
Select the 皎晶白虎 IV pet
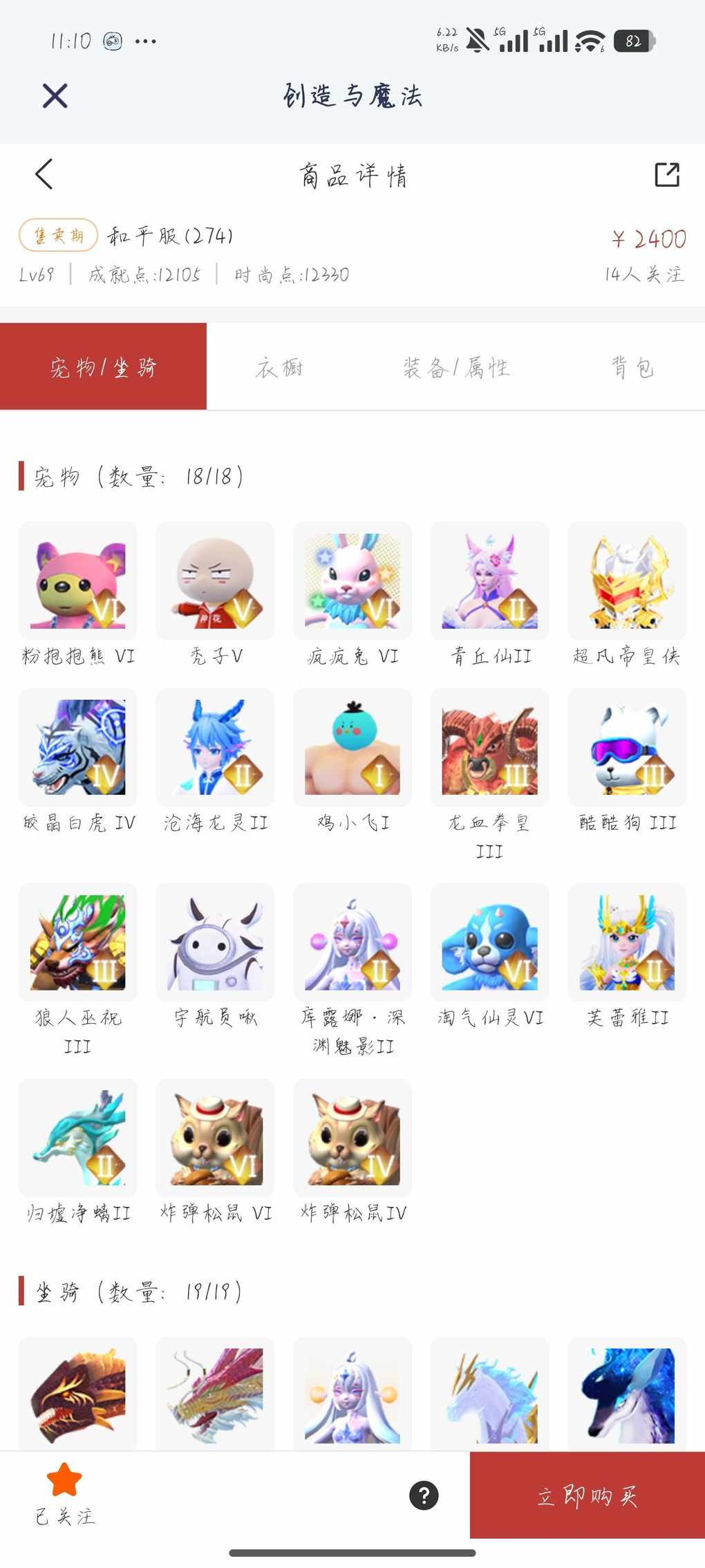coord(78,747)
